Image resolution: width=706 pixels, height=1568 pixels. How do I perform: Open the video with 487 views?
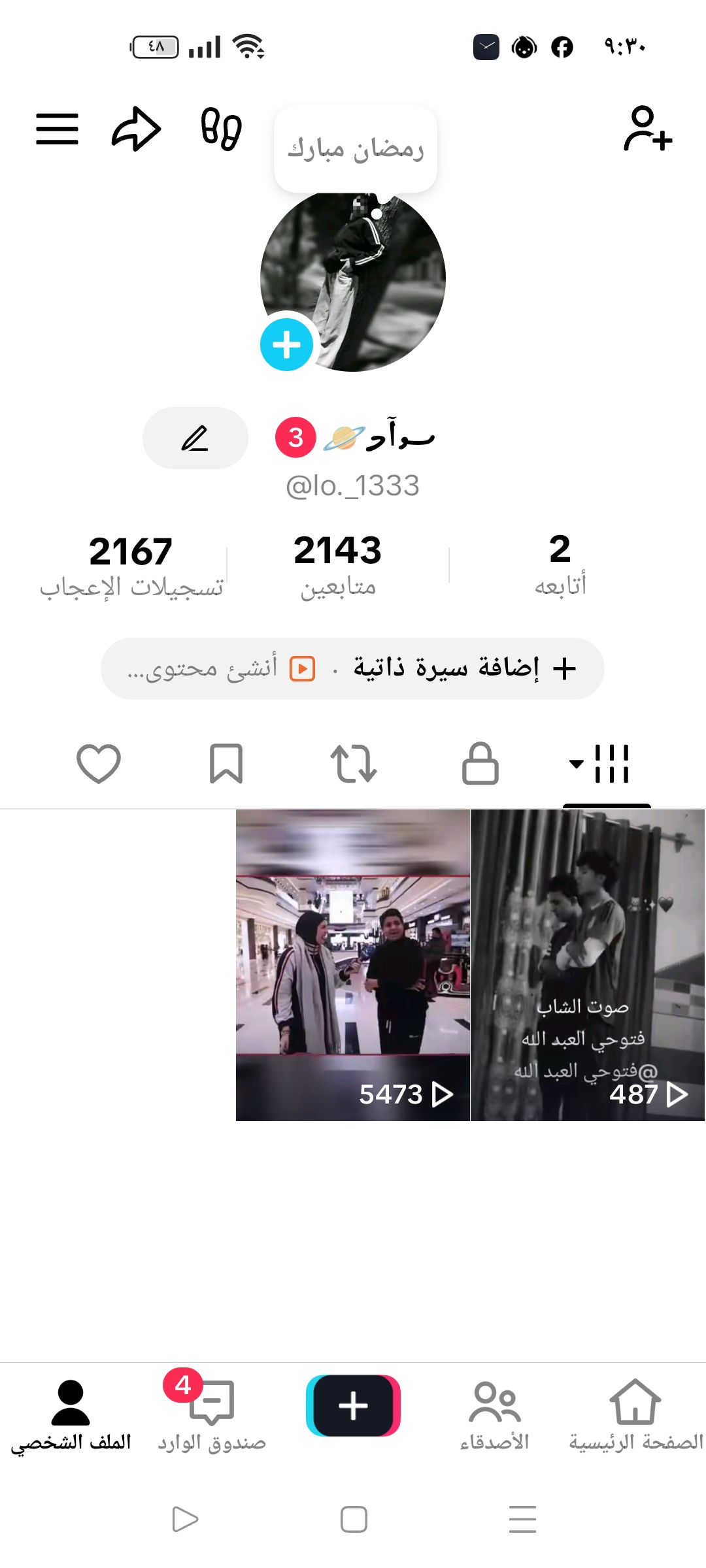click(x=588, y=965)
